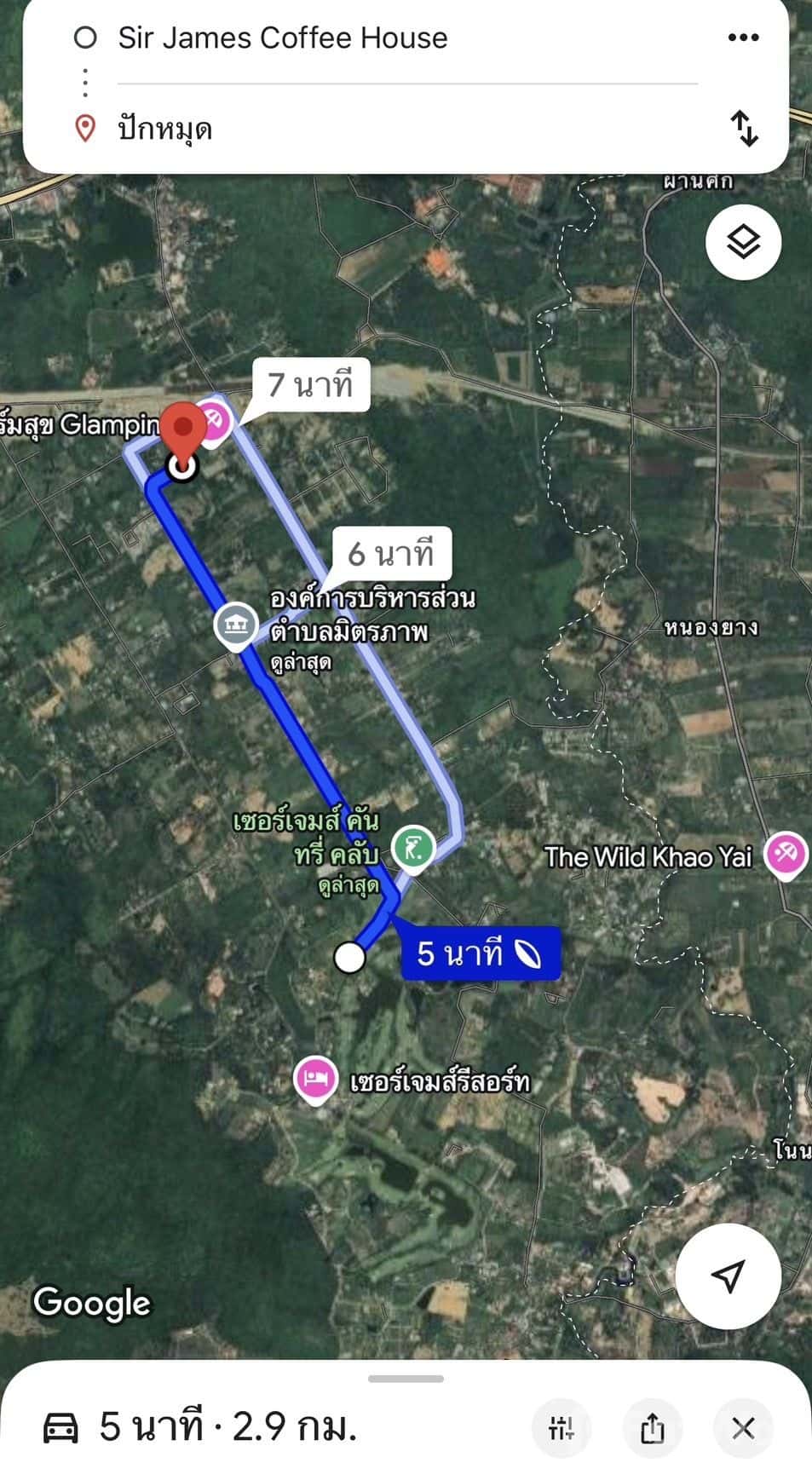Image resolution: width=812 pixels, height=1463 pixels.
Task: Open the map layers button
Action: 744,243
